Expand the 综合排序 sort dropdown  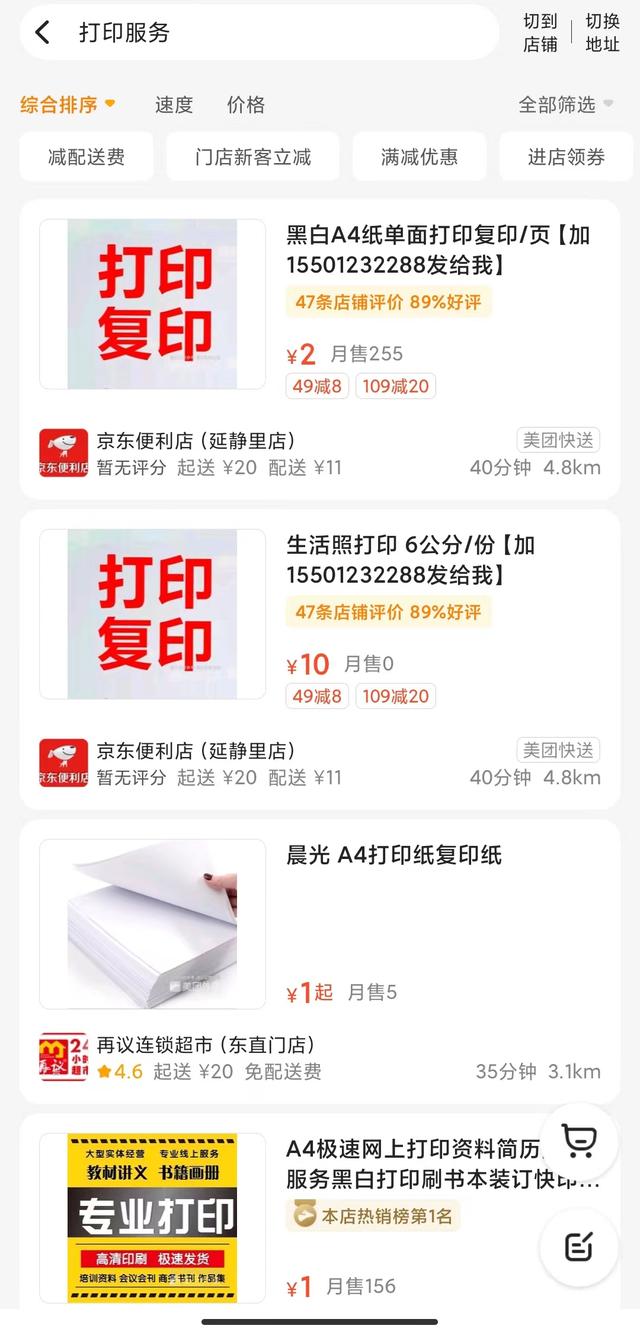pyautogui.click(x=68, y=104)
